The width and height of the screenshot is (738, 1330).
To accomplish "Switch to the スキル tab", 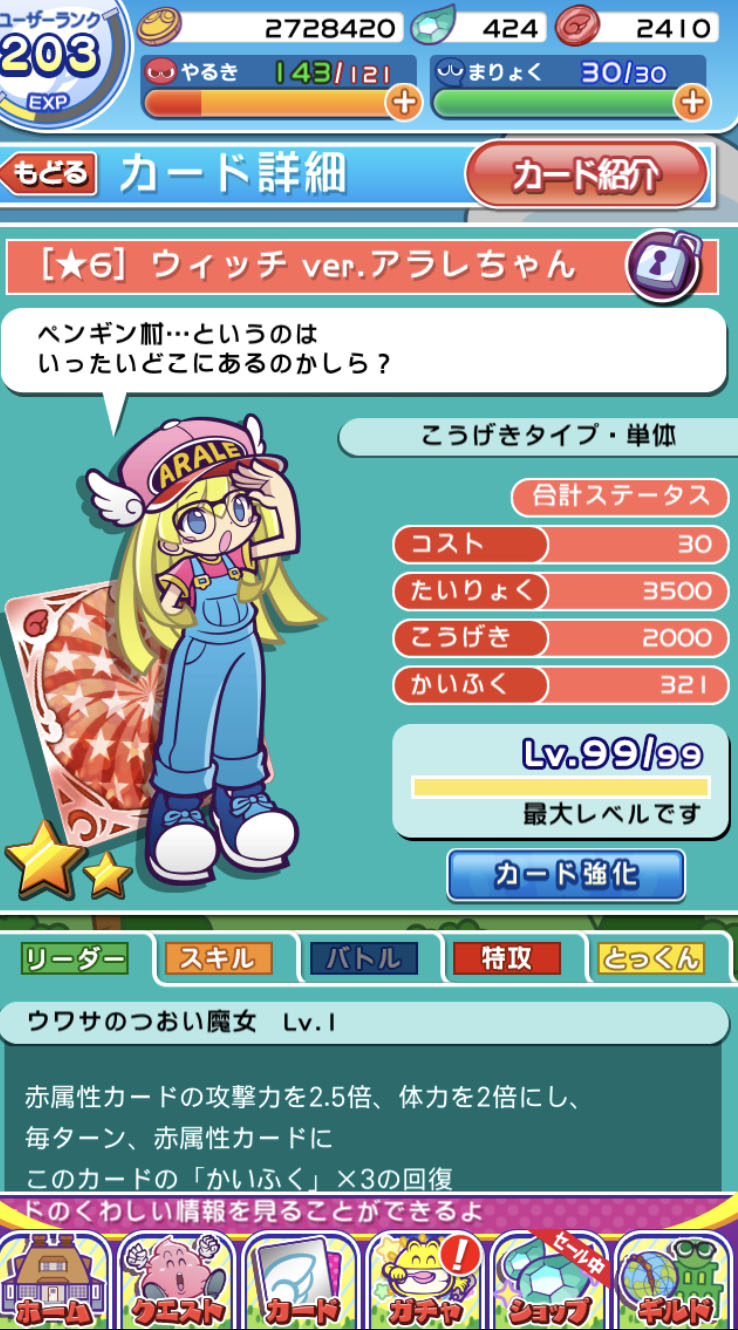I will point(217,959).
